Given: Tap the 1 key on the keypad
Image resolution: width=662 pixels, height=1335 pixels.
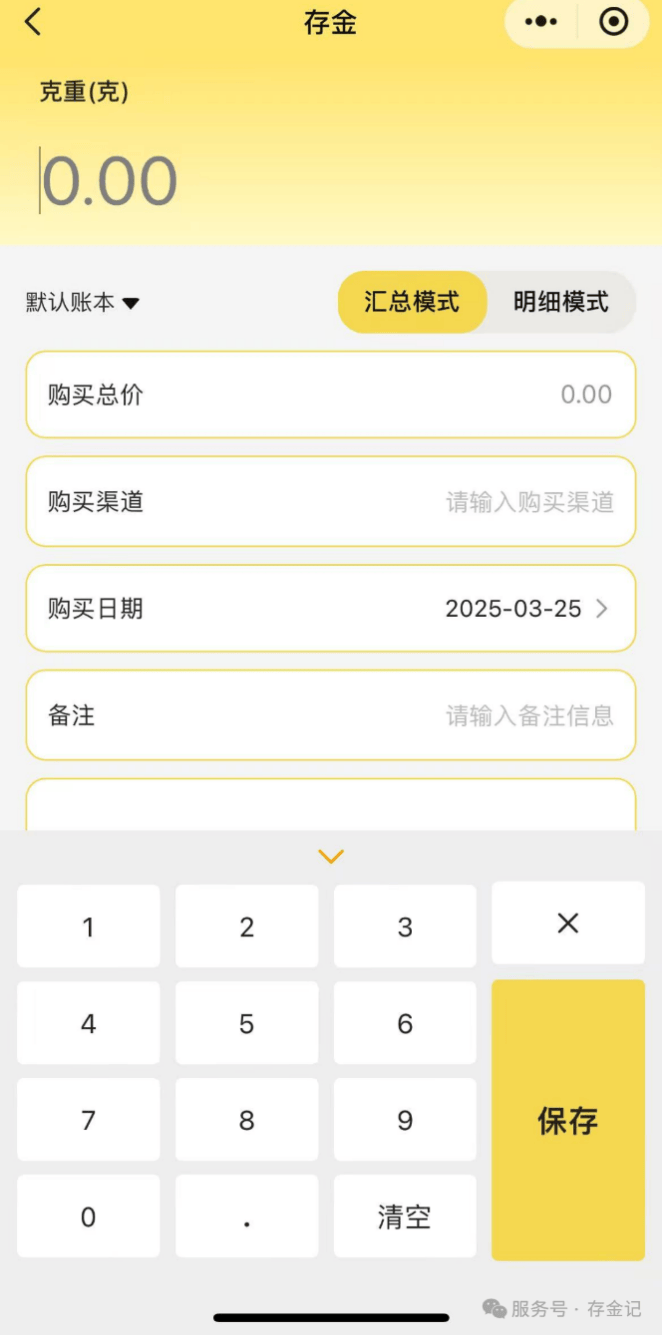Looking at the screenshot, I should (88, 927).
